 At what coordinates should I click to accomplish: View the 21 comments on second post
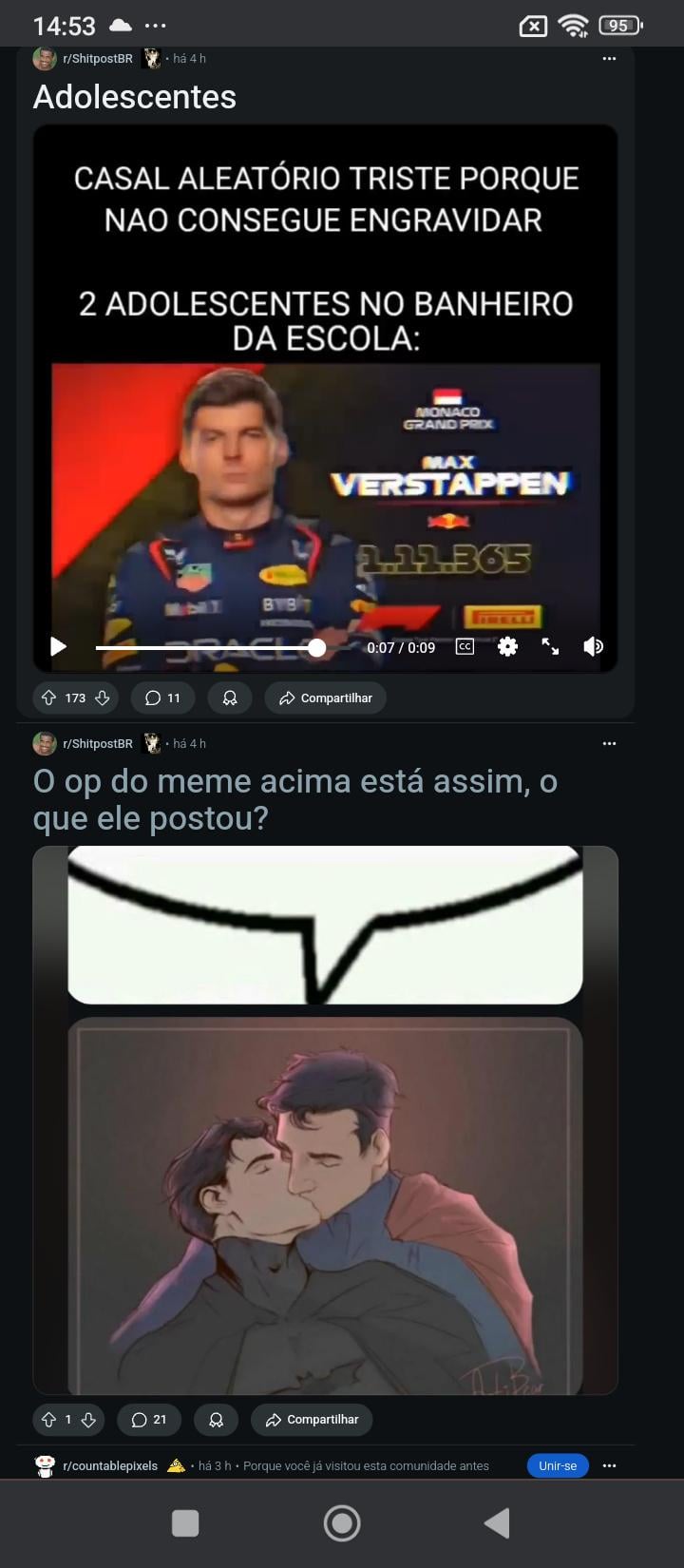[149, 1420]
